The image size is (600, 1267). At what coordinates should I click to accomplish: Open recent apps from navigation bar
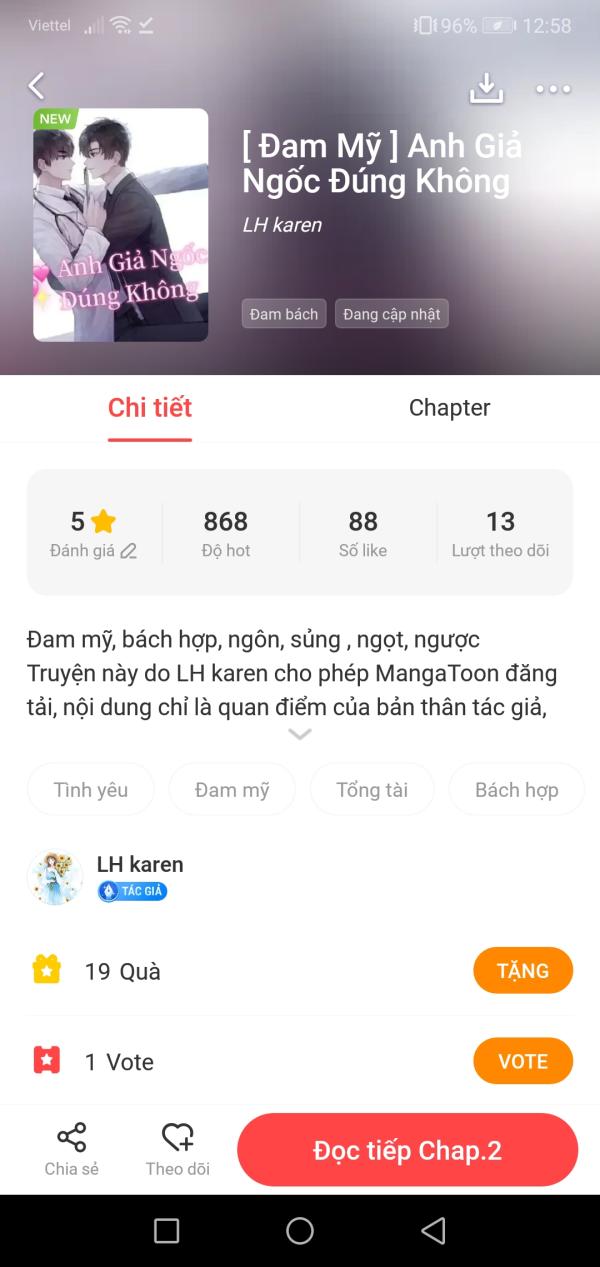166,1230
